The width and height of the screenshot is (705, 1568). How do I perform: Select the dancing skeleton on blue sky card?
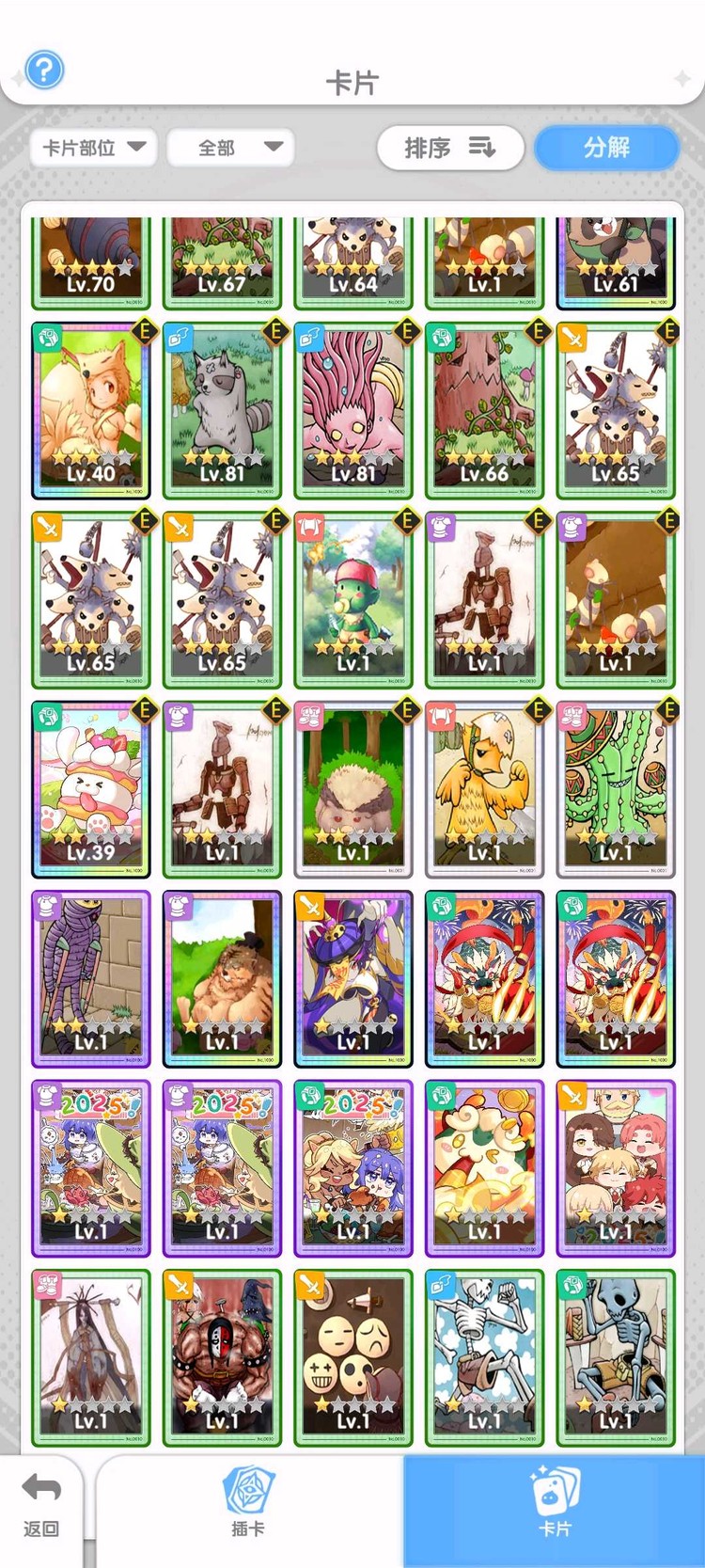(484, 1357)
